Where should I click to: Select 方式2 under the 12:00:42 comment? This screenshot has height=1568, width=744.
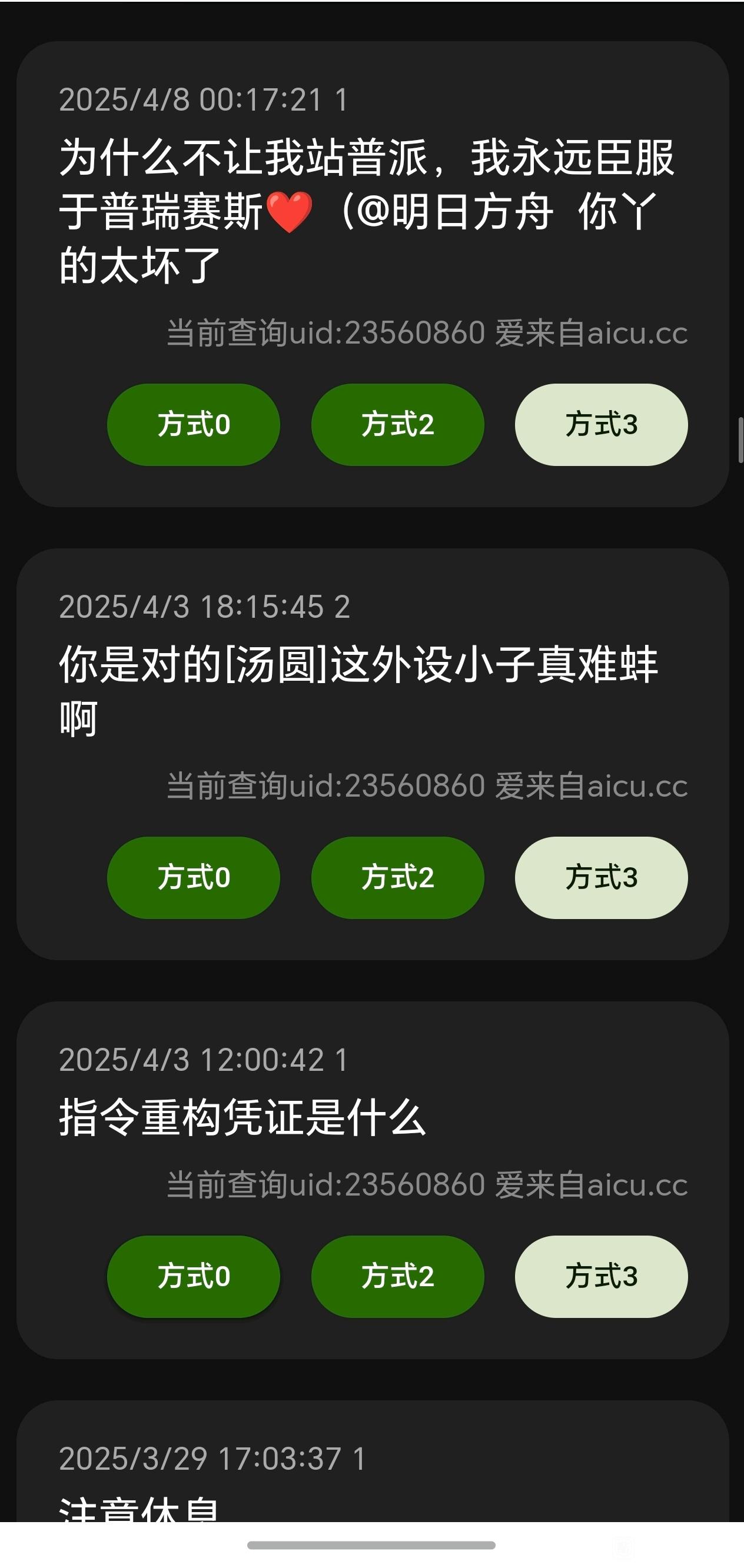(x=397, y=1276)
